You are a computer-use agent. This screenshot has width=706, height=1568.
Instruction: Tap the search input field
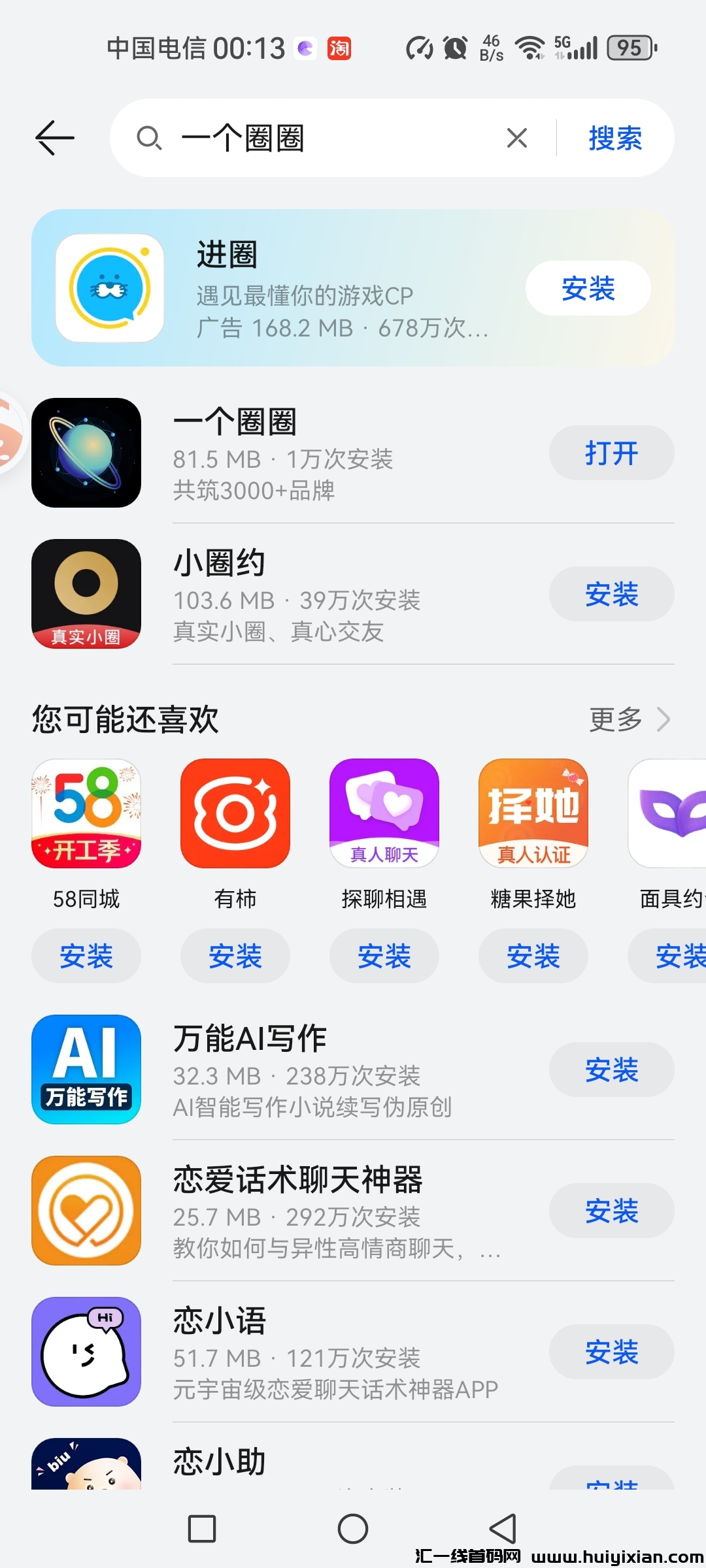327,139
